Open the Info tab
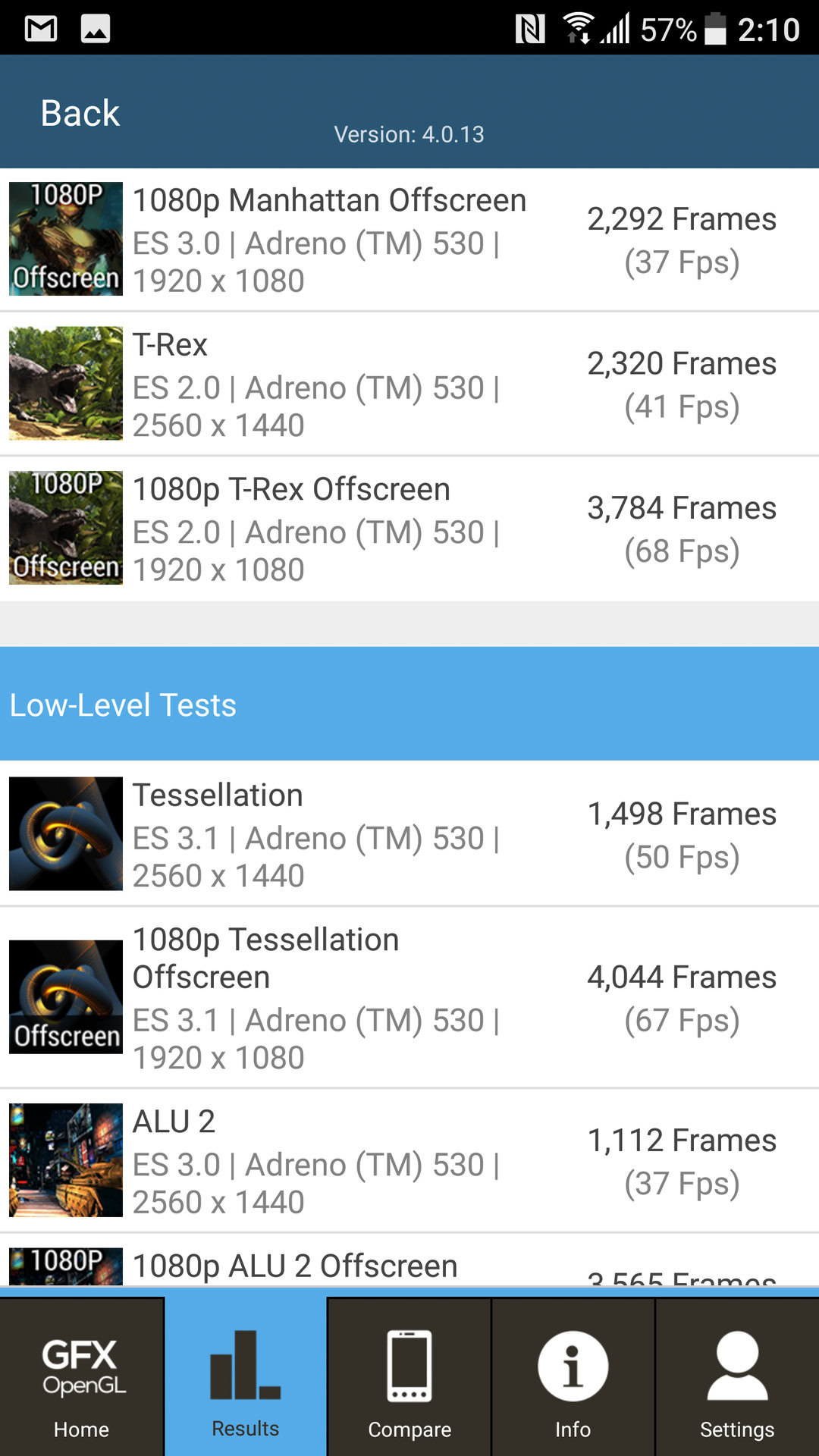This screenshot has height=1456, width=819. [573, 1377]
